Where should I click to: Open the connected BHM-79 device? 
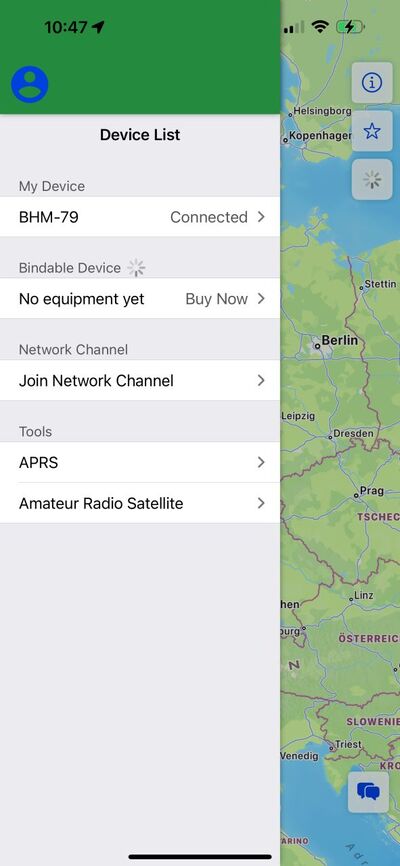click(x=140, y=217)
